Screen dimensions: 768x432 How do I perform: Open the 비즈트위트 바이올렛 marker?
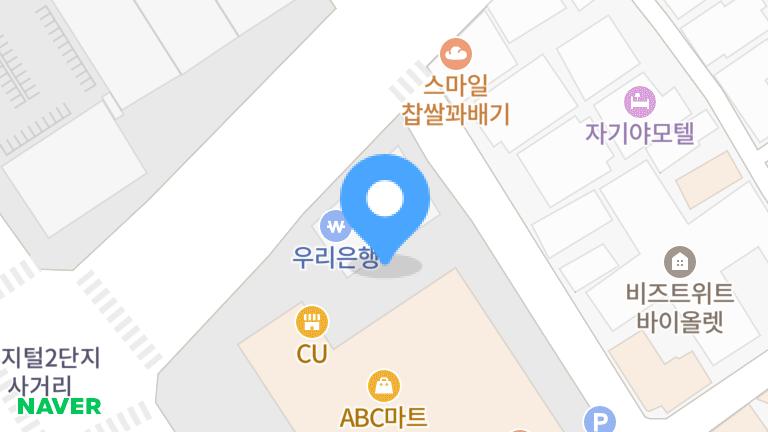680,262
